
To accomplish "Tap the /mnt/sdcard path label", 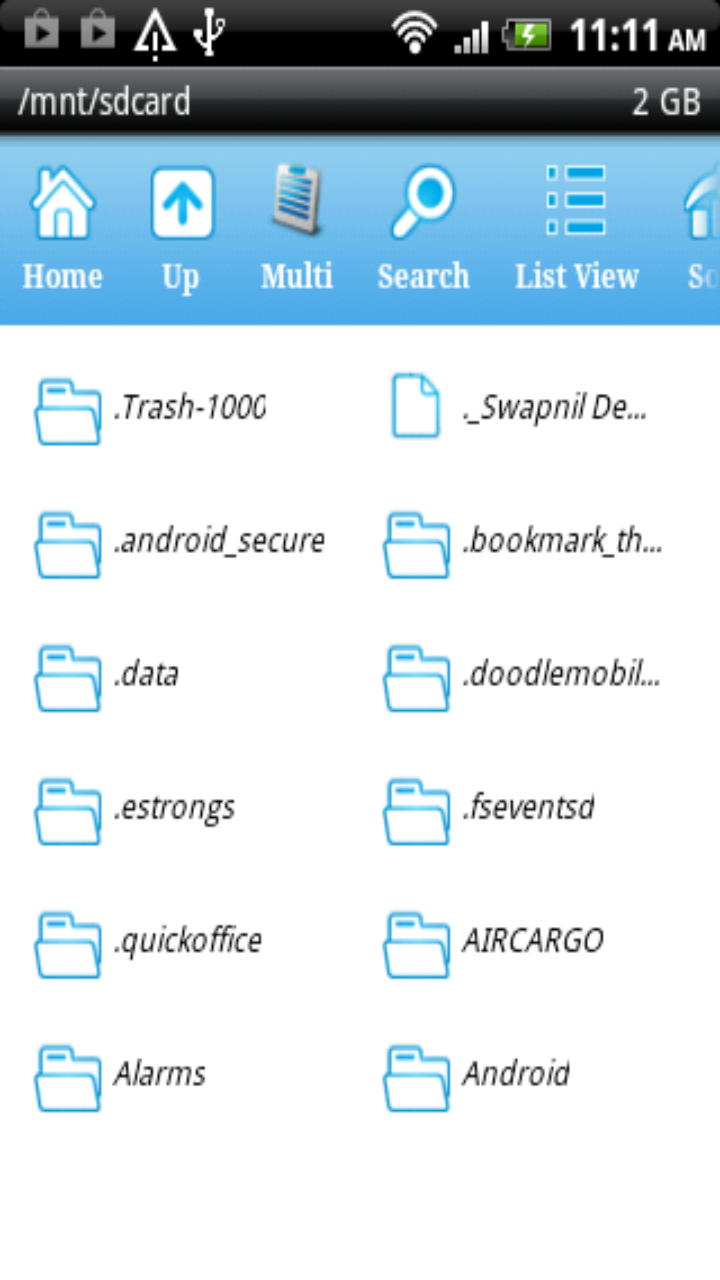I will tap(105, 101).
